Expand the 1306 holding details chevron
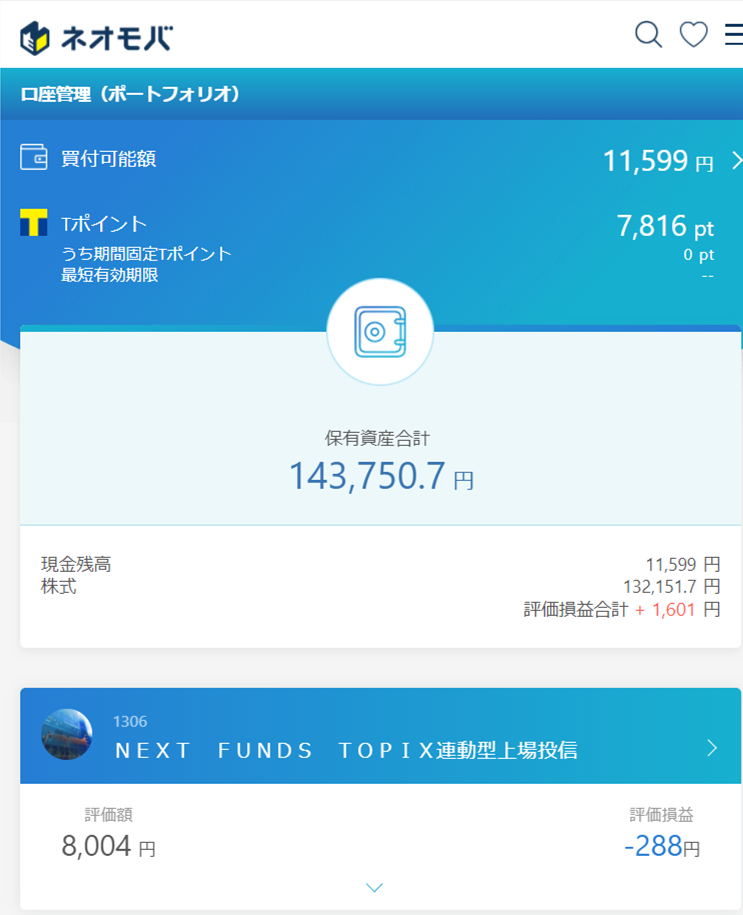The image size is (743, 915). pos(375,887)
